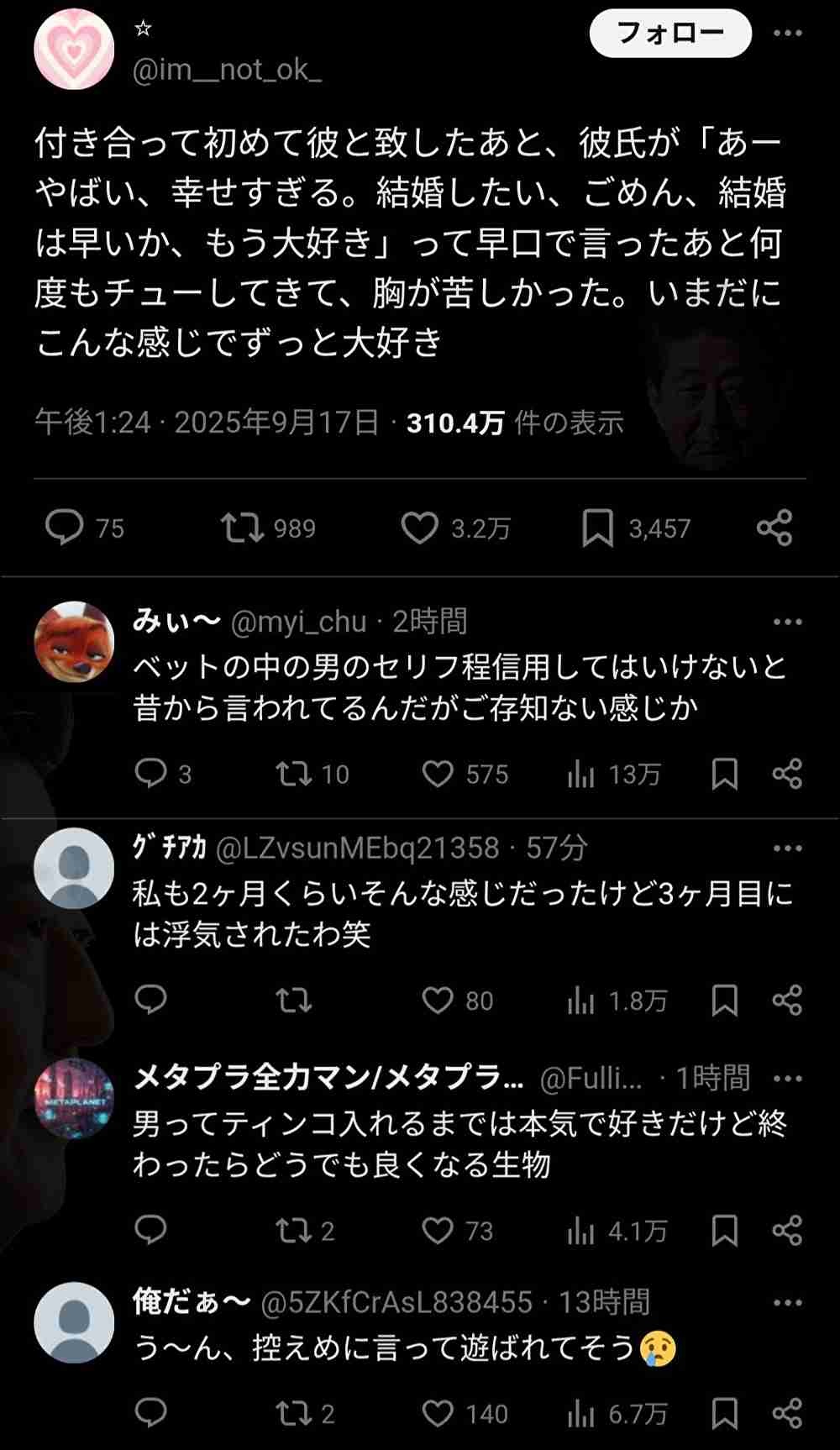
Task: Bookmark the reply from @LZvsunMEbq21358
Action: pos(724,1000)
